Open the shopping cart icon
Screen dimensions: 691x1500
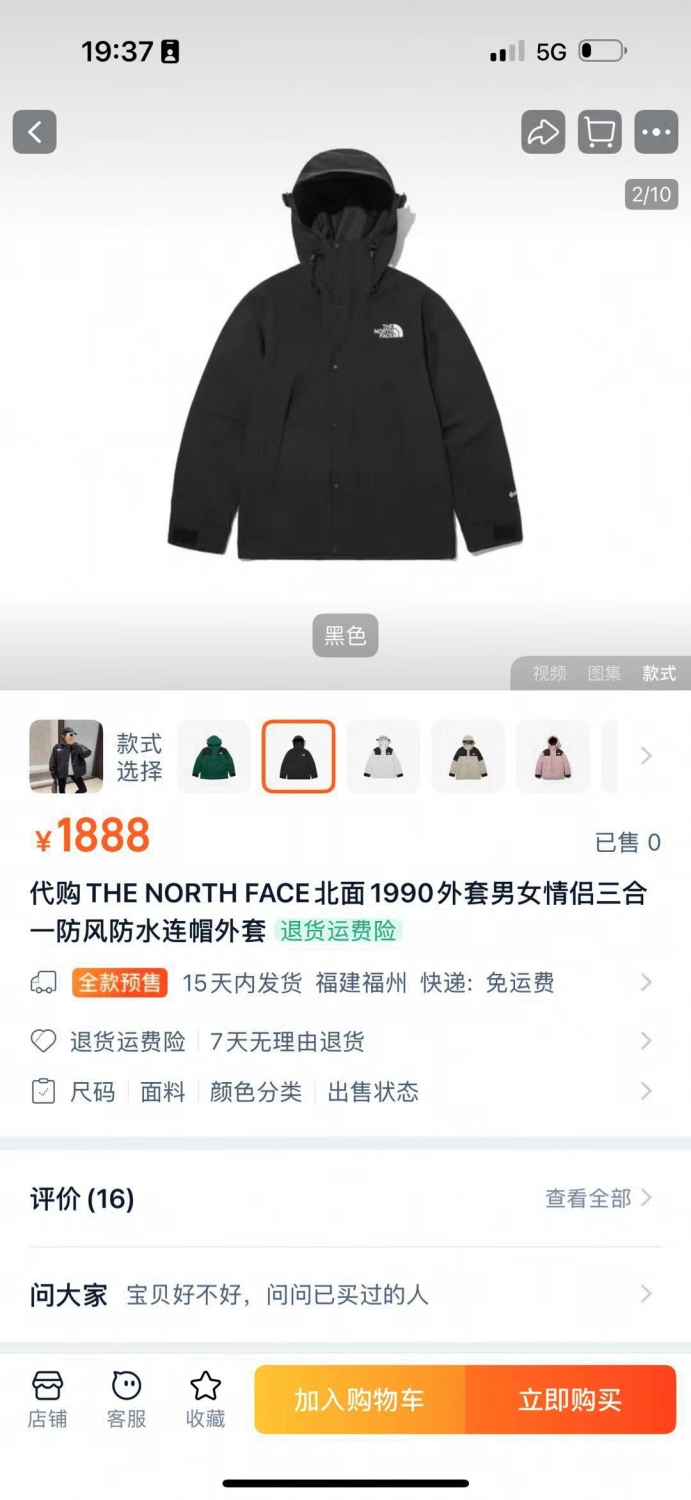[600, 132]
